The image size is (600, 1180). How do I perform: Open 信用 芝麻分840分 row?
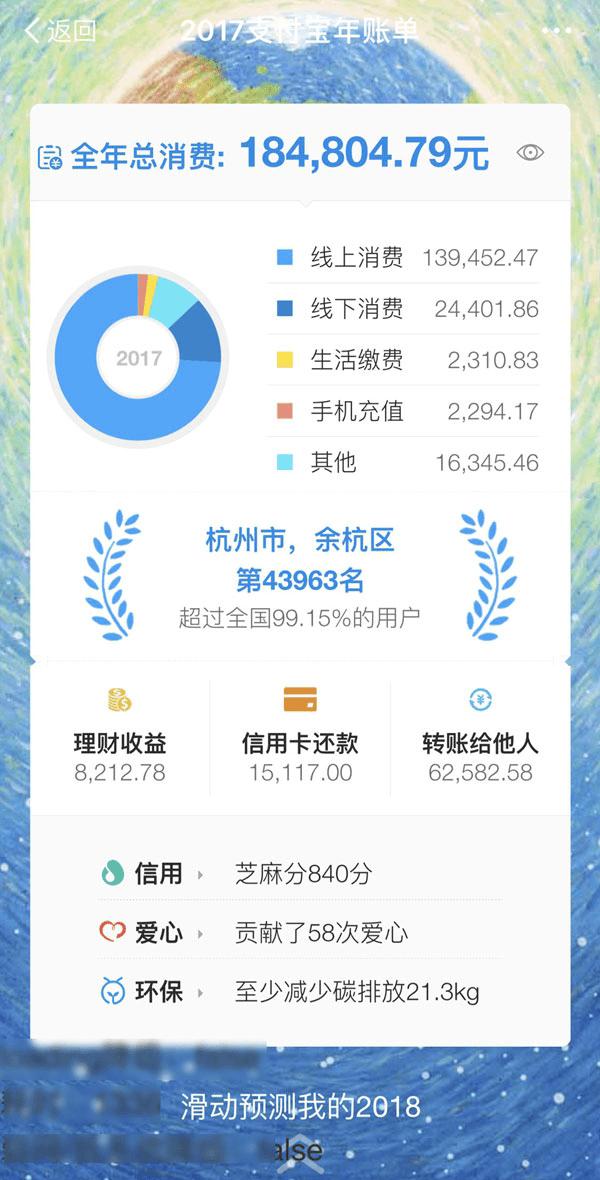(300, 873)
